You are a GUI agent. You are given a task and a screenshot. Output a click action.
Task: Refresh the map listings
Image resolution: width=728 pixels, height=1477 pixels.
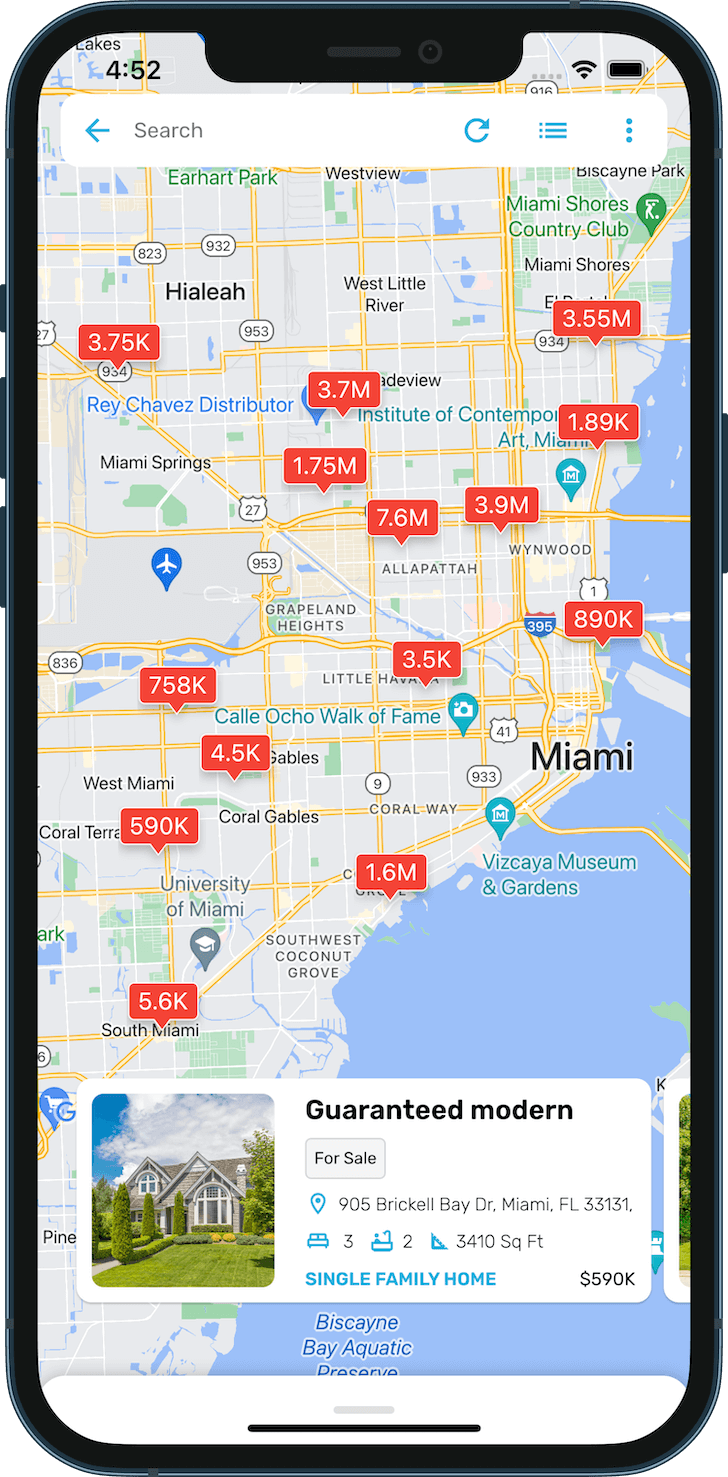[x=477, y=130]
